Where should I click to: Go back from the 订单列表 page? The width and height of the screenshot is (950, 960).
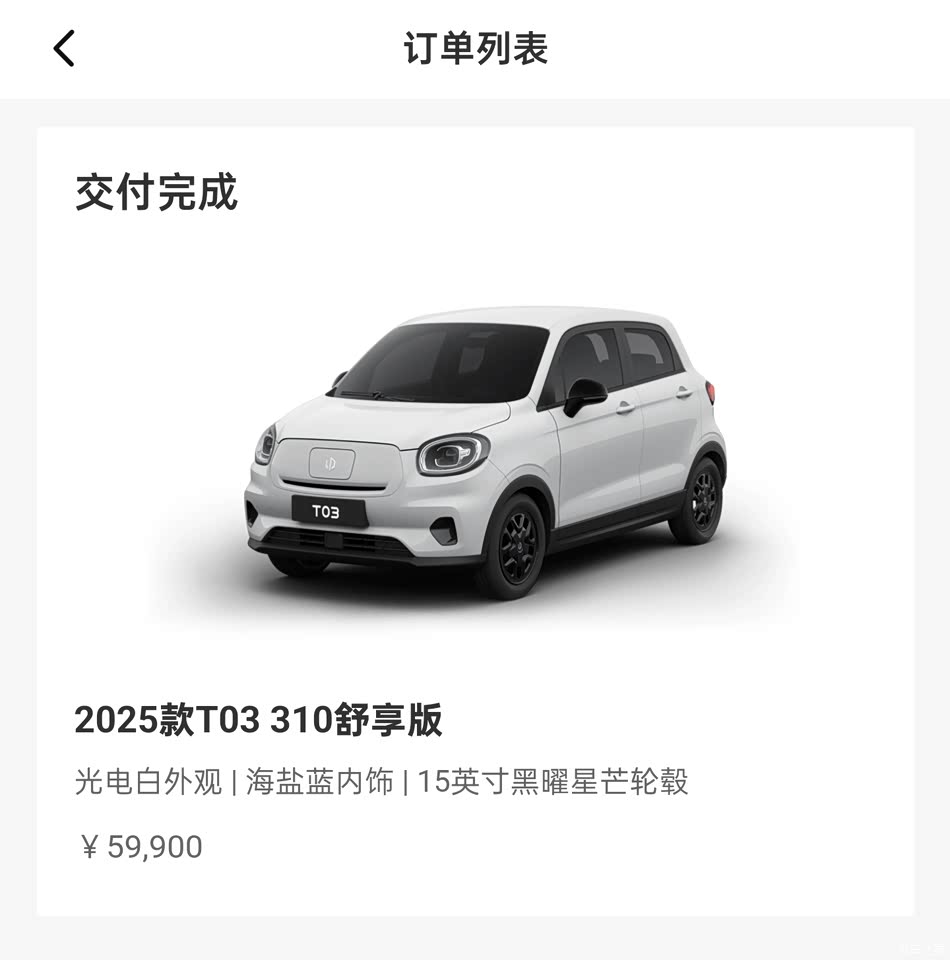point(64,48)
